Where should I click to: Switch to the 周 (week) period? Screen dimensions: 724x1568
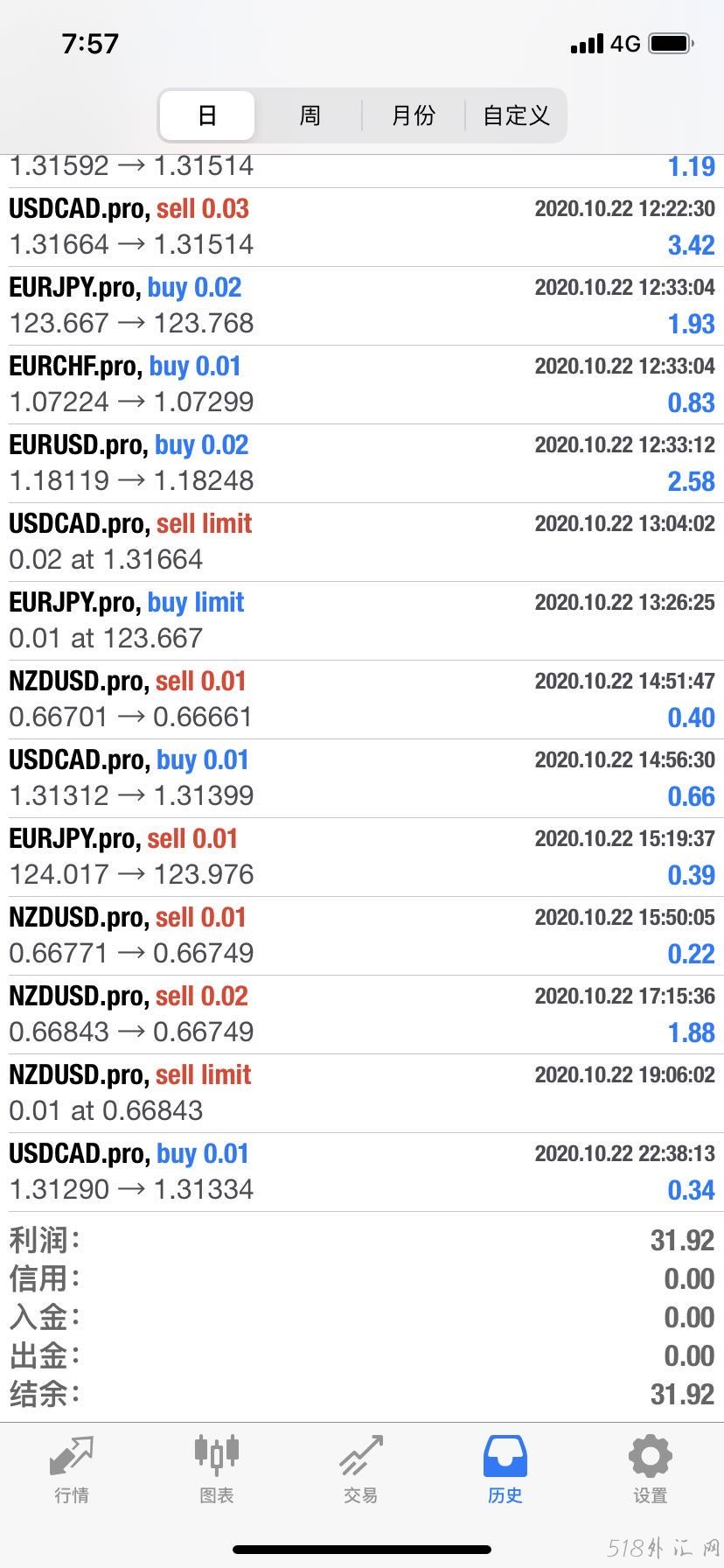coord(310,115)
